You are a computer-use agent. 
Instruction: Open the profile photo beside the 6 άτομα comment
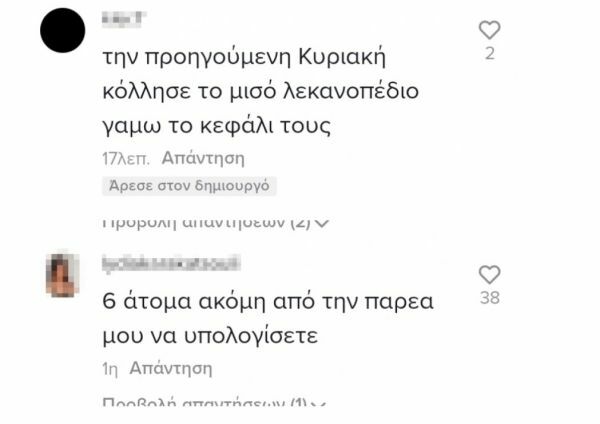pos(63,275)
